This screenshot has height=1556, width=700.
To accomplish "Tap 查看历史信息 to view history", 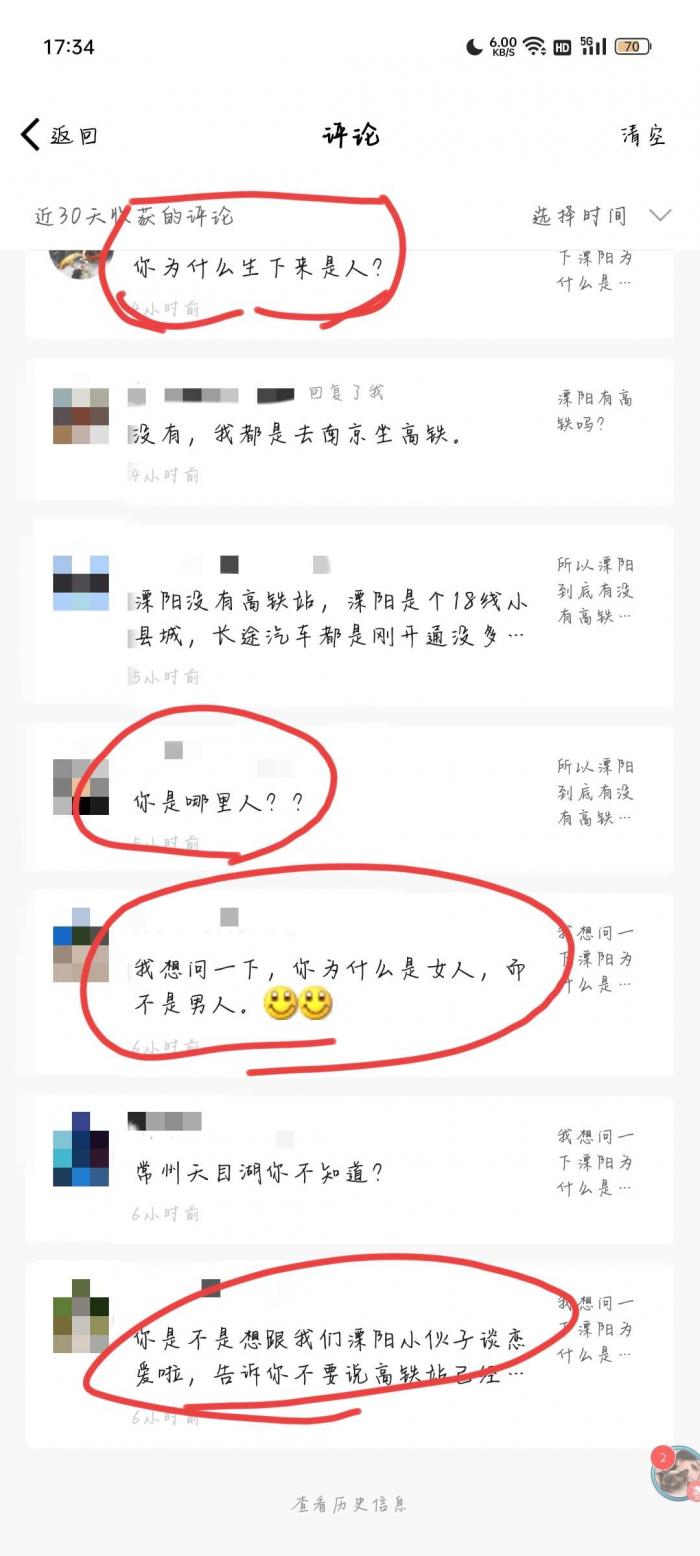I will pyautogui.click(x=349, y=1503).
